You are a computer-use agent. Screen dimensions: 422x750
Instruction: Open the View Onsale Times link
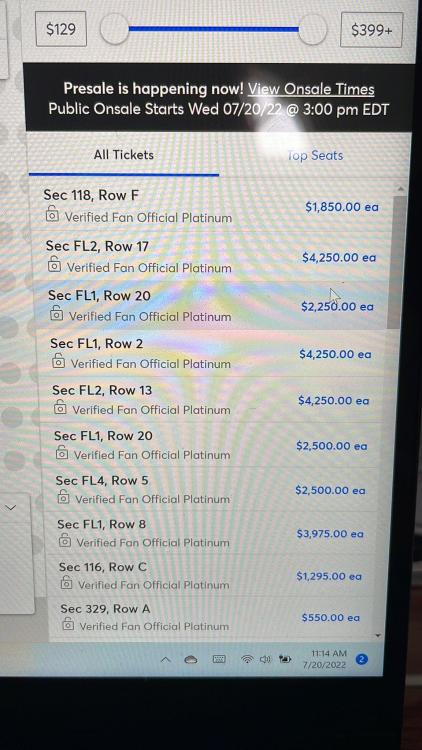(x=311, y=89)
